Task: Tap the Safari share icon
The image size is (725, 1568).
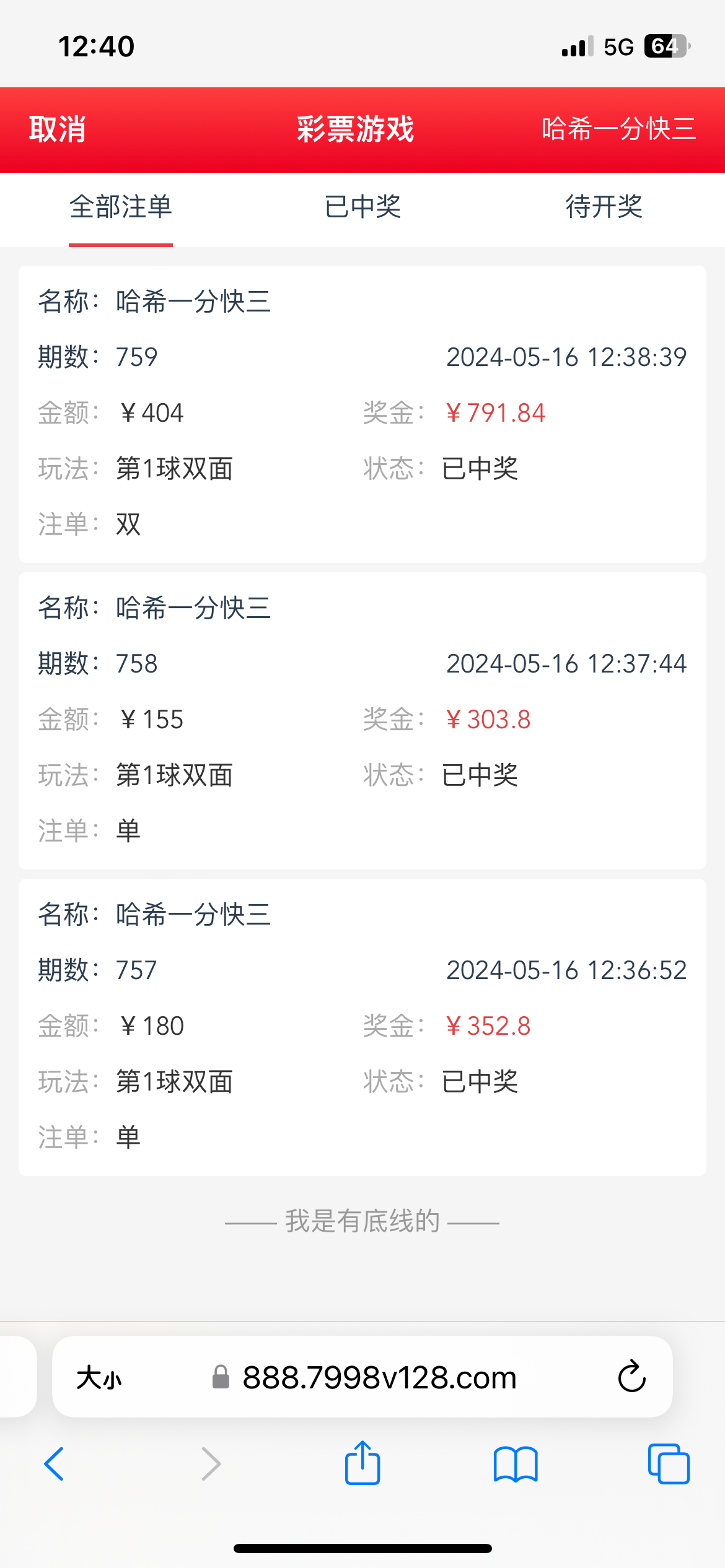Action: pyautogui.click(x=362, y=1463)
